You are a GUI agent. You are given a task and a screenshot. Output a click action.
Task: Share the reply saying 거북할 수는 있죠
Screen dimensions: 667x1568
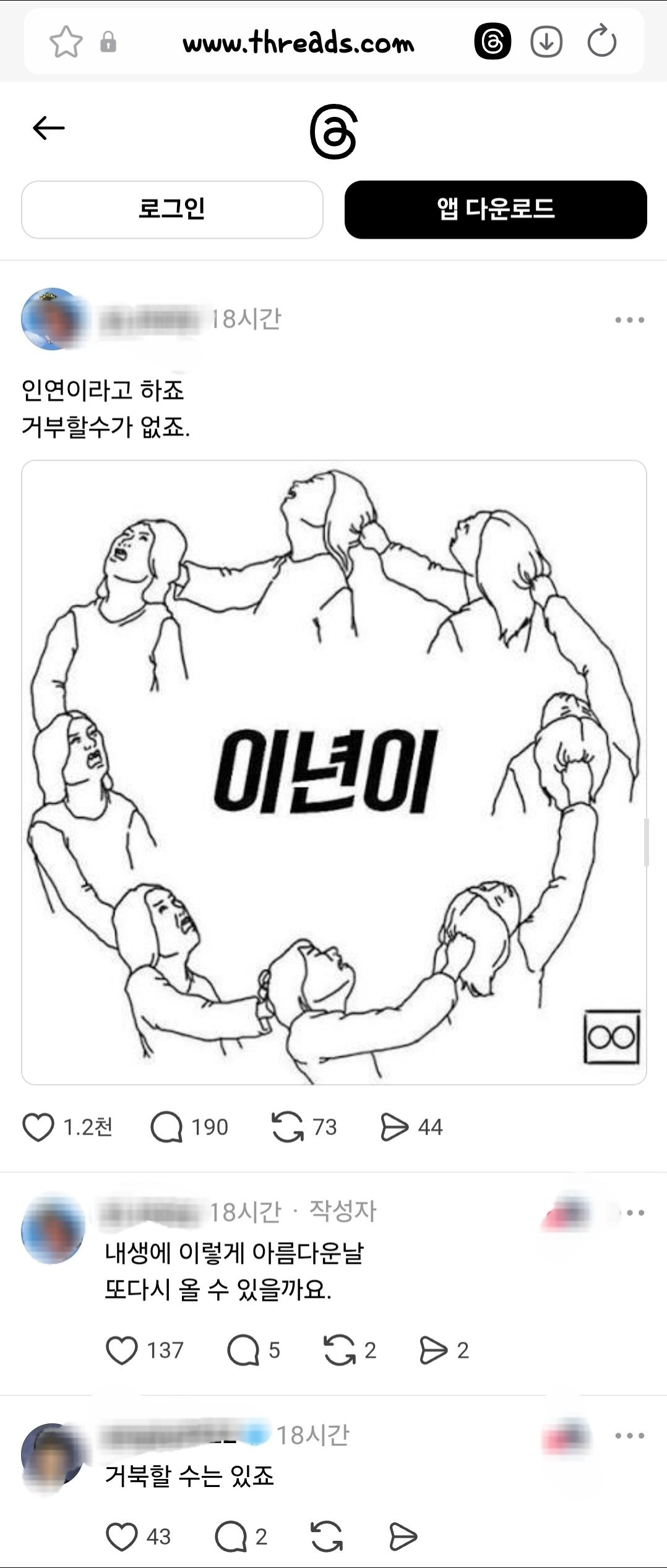tap(403, 1537)
